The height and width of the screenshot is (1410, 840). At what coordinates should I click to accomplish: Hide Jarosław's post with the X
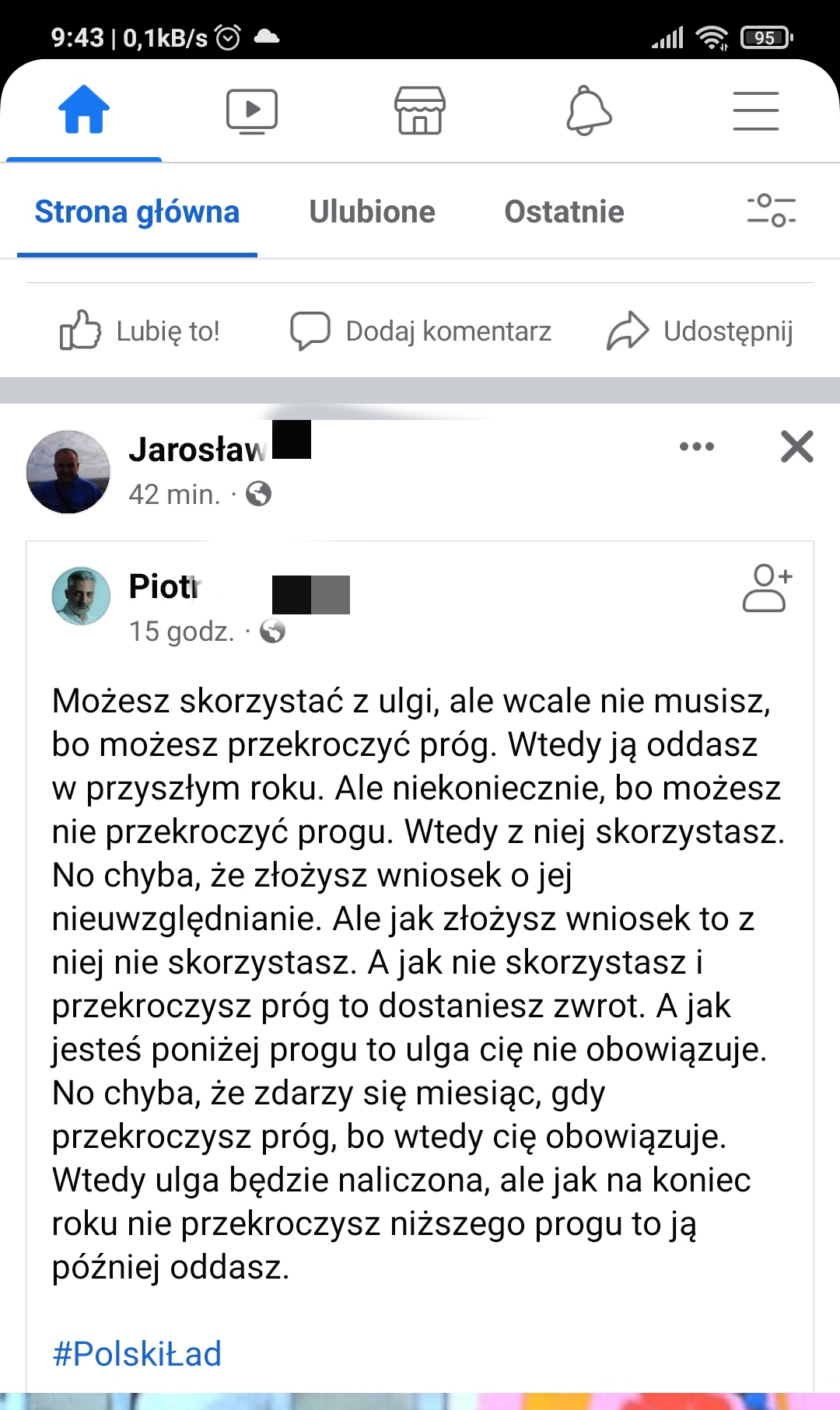796,446
